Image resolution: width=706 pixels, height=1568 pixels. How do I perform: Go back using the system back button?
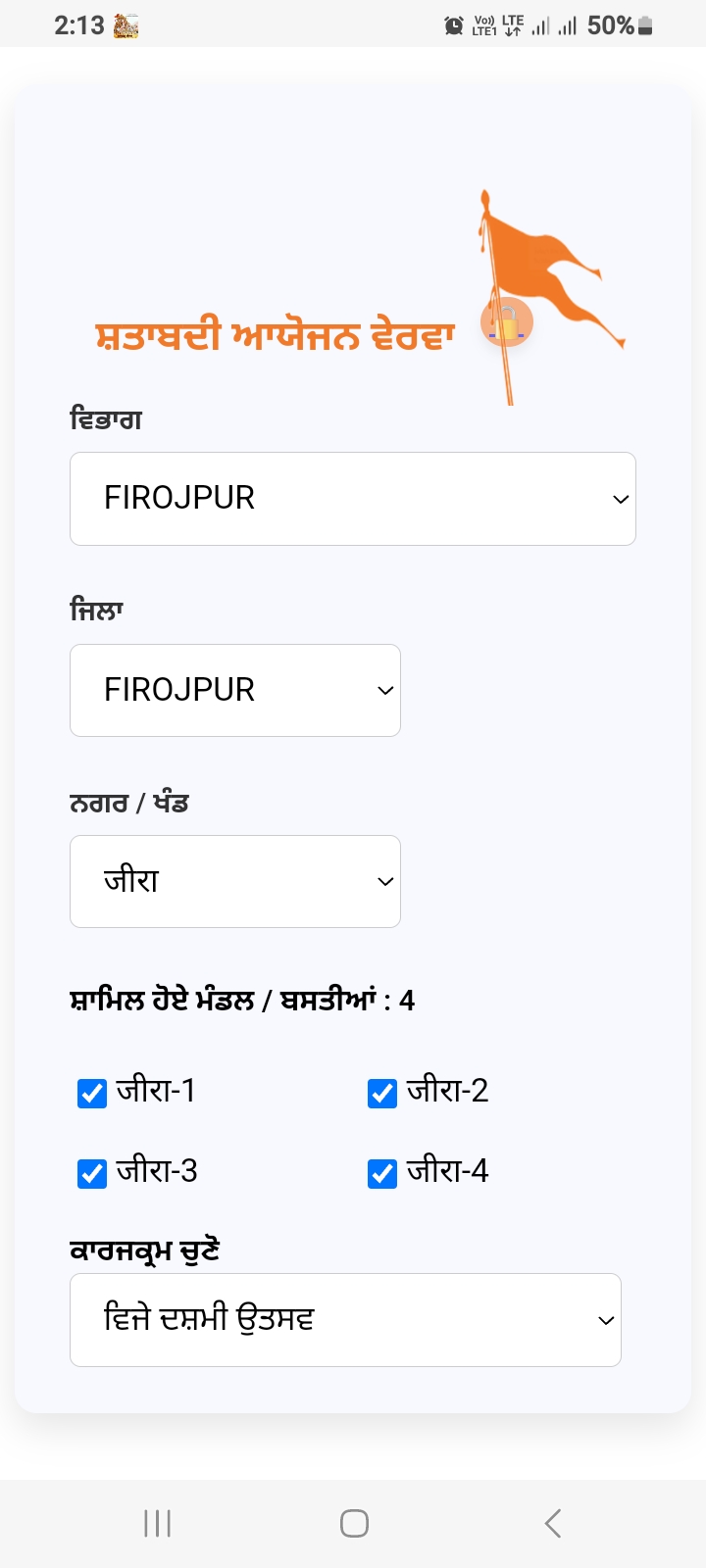(x=553, y=1523)
